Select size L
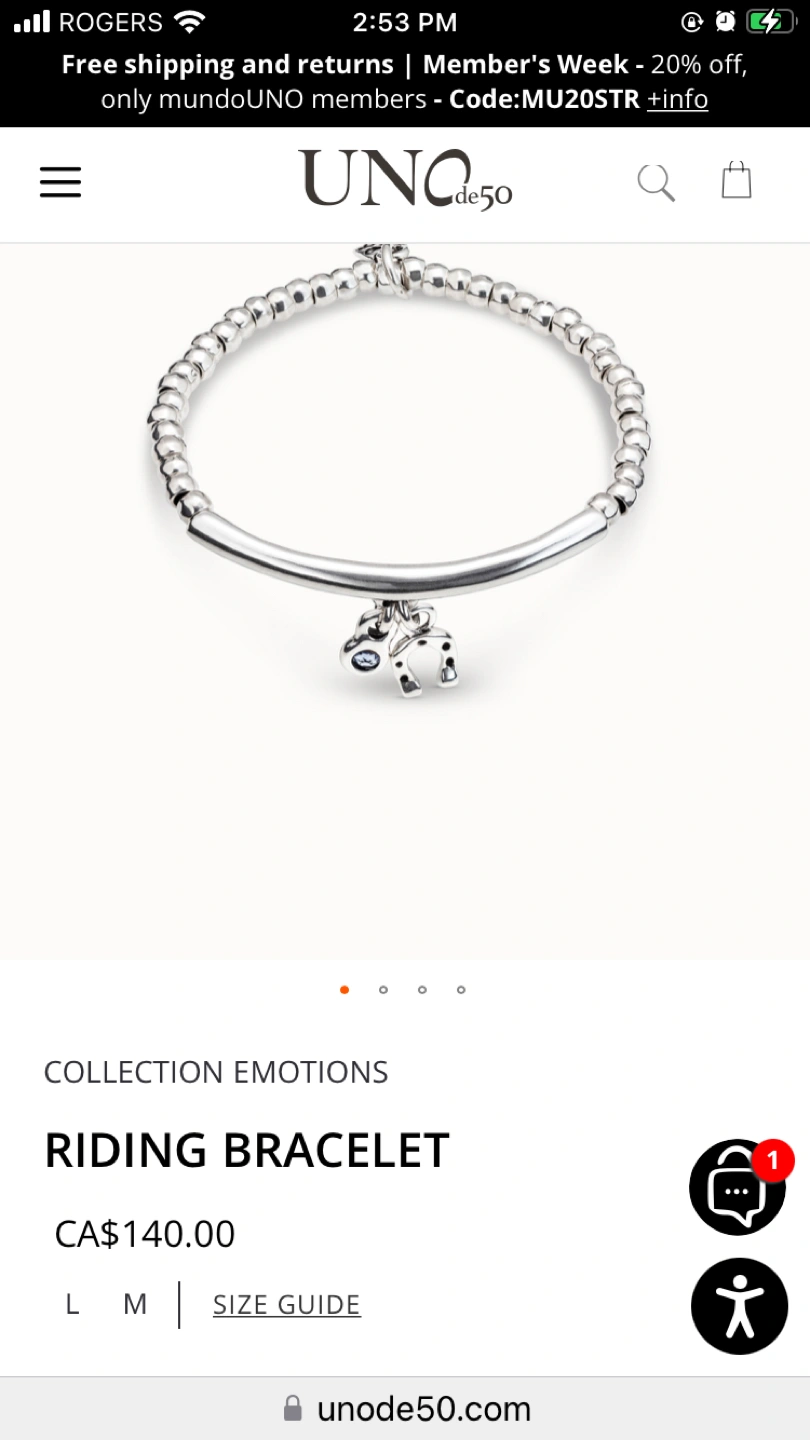 (72, 1304)
